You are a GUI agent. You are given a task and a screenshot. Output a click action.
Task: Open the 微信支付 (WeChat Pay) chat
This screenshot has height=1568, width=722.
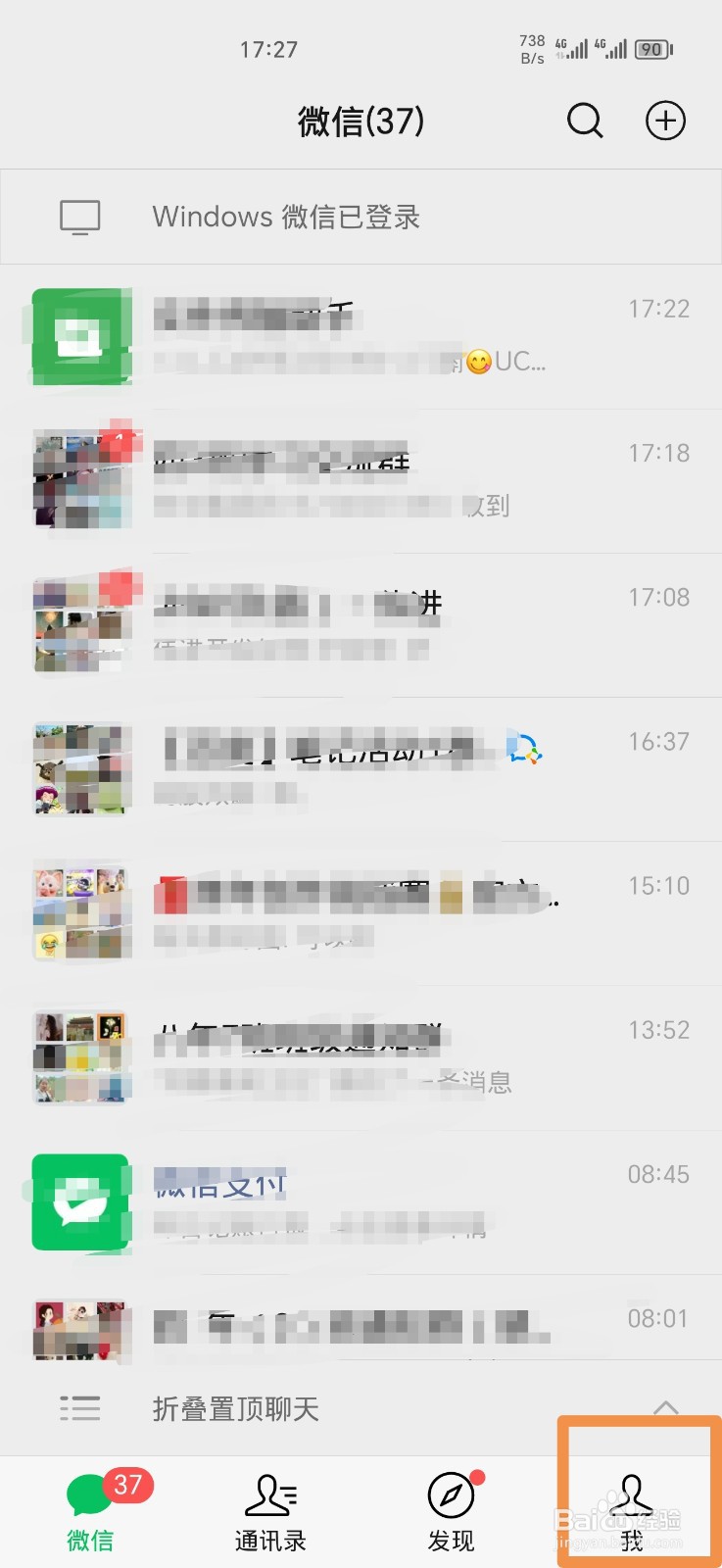[x=361, y=1200]
